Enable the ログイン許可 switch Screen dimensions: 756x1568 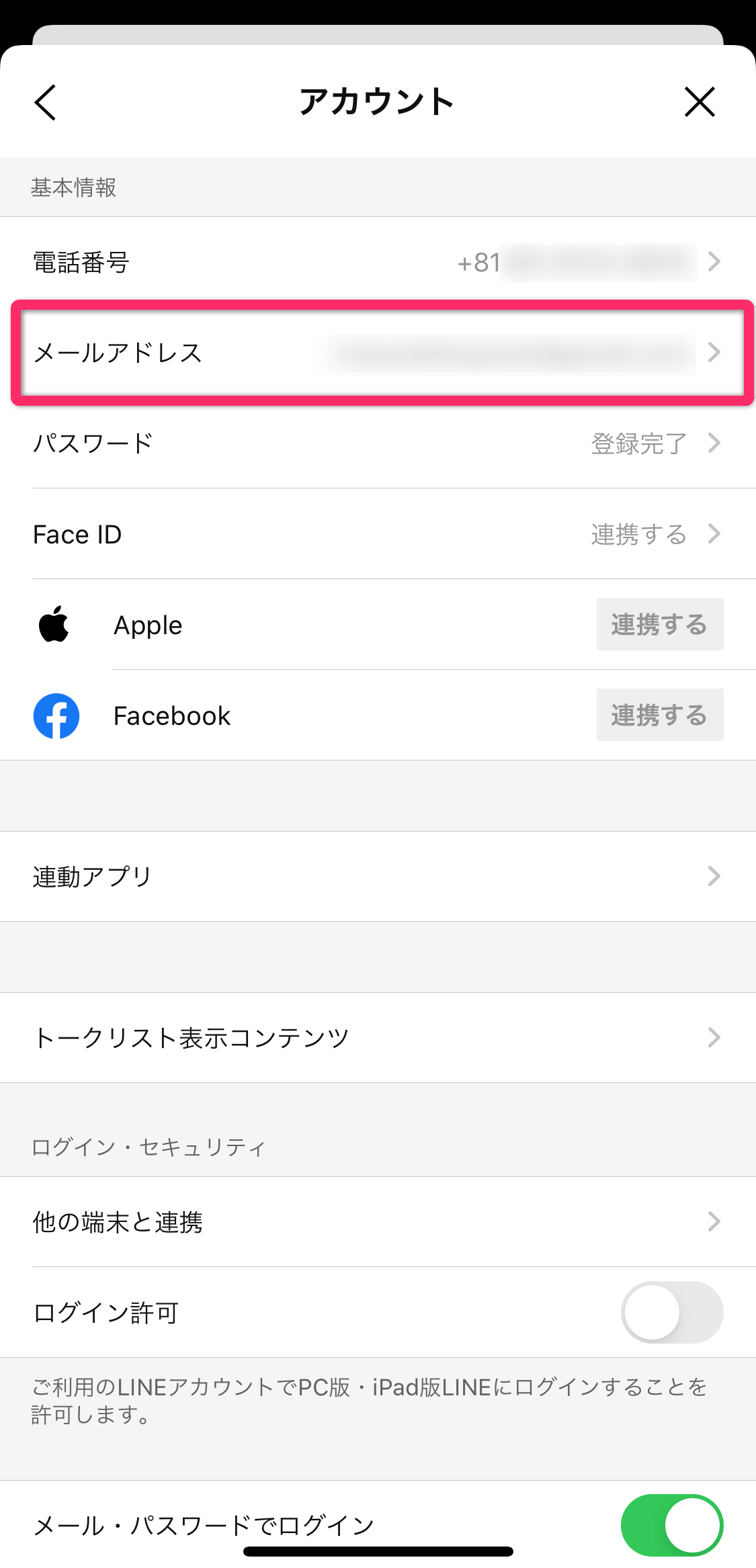(x=671, y=1312)
